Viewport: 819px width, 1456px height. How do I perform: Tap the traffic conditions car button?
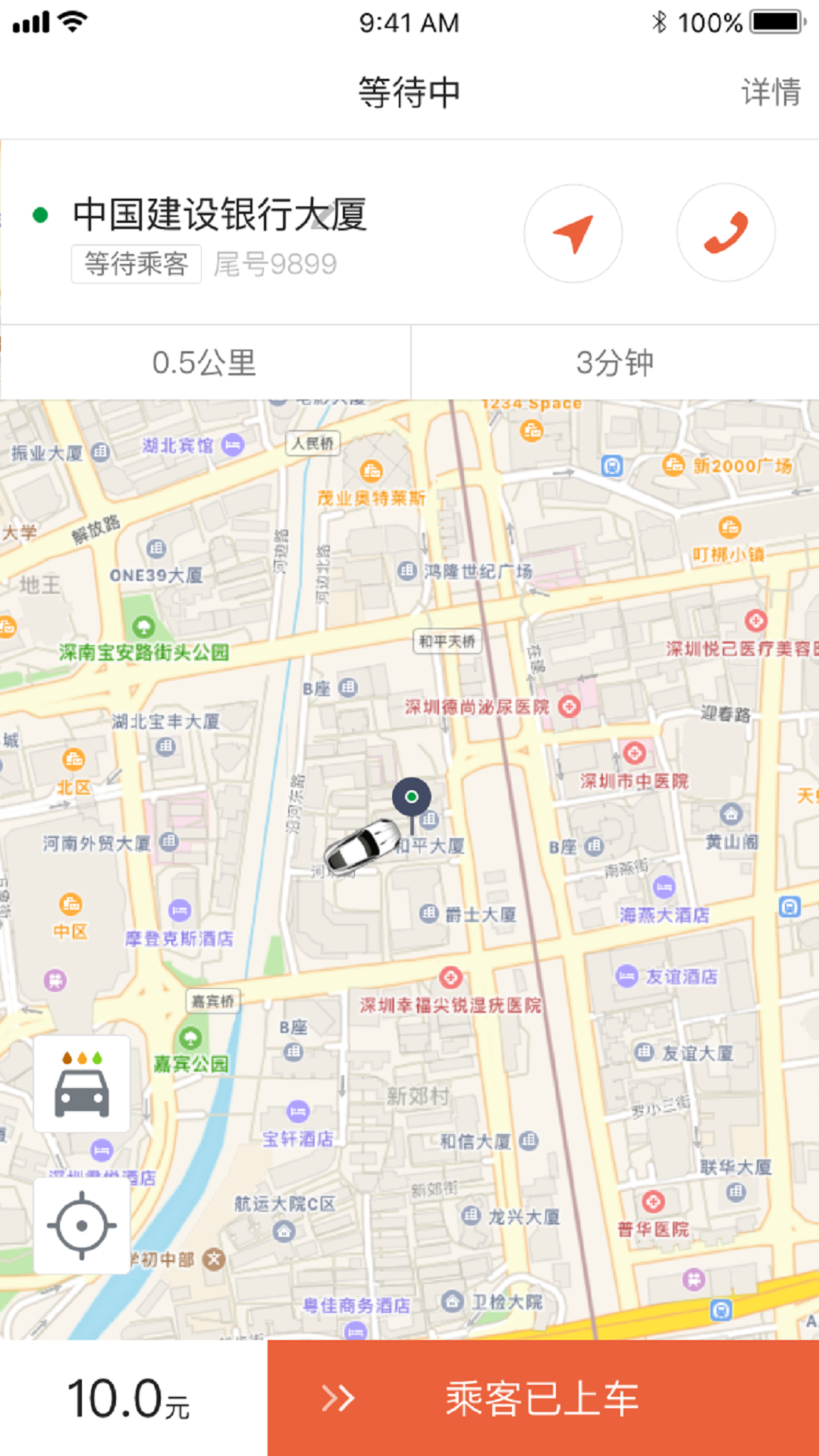tap(82, 1084)
